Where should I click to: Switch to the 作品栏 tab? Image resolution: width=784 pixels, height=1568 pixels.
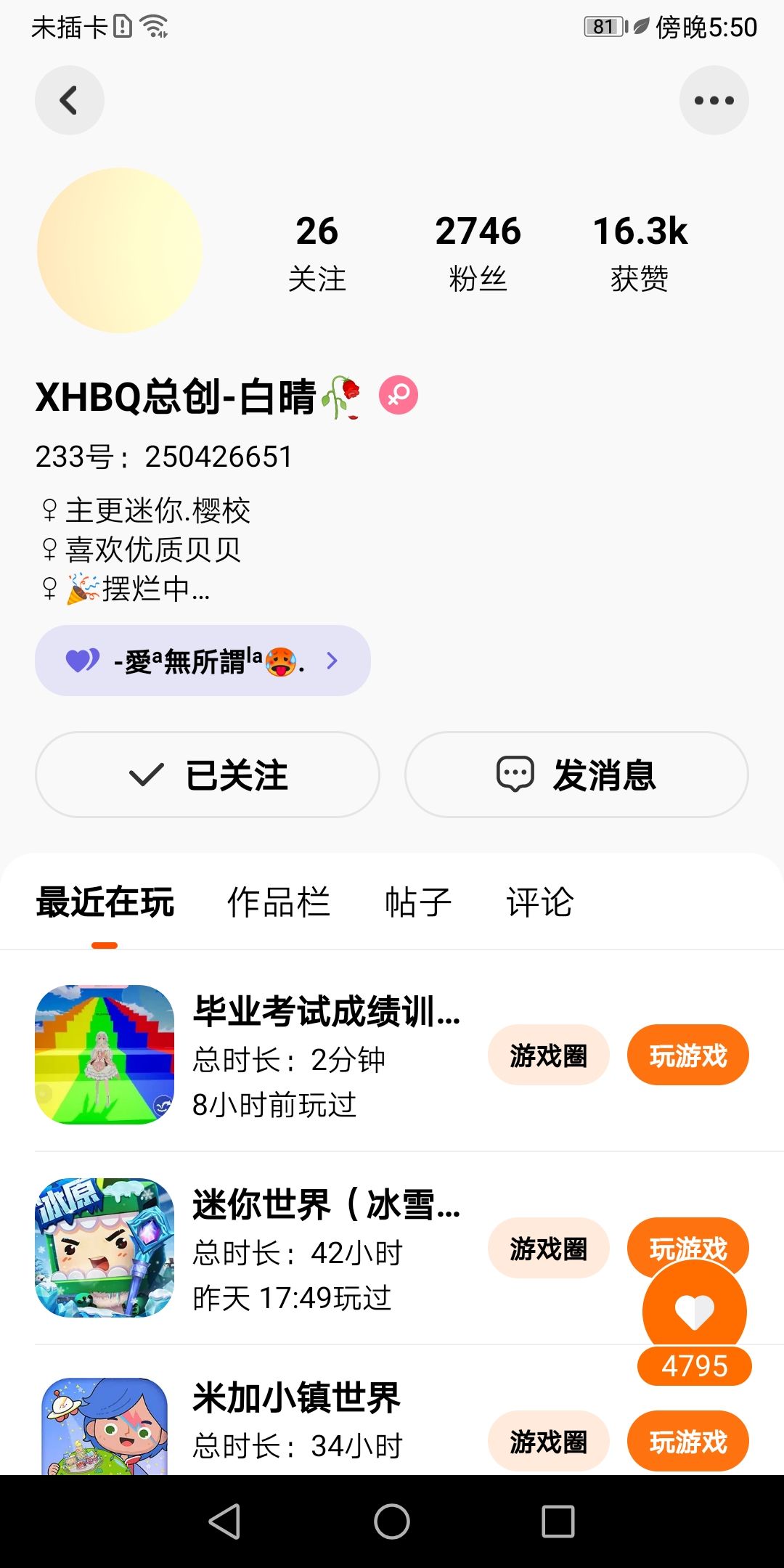(279, 902)
